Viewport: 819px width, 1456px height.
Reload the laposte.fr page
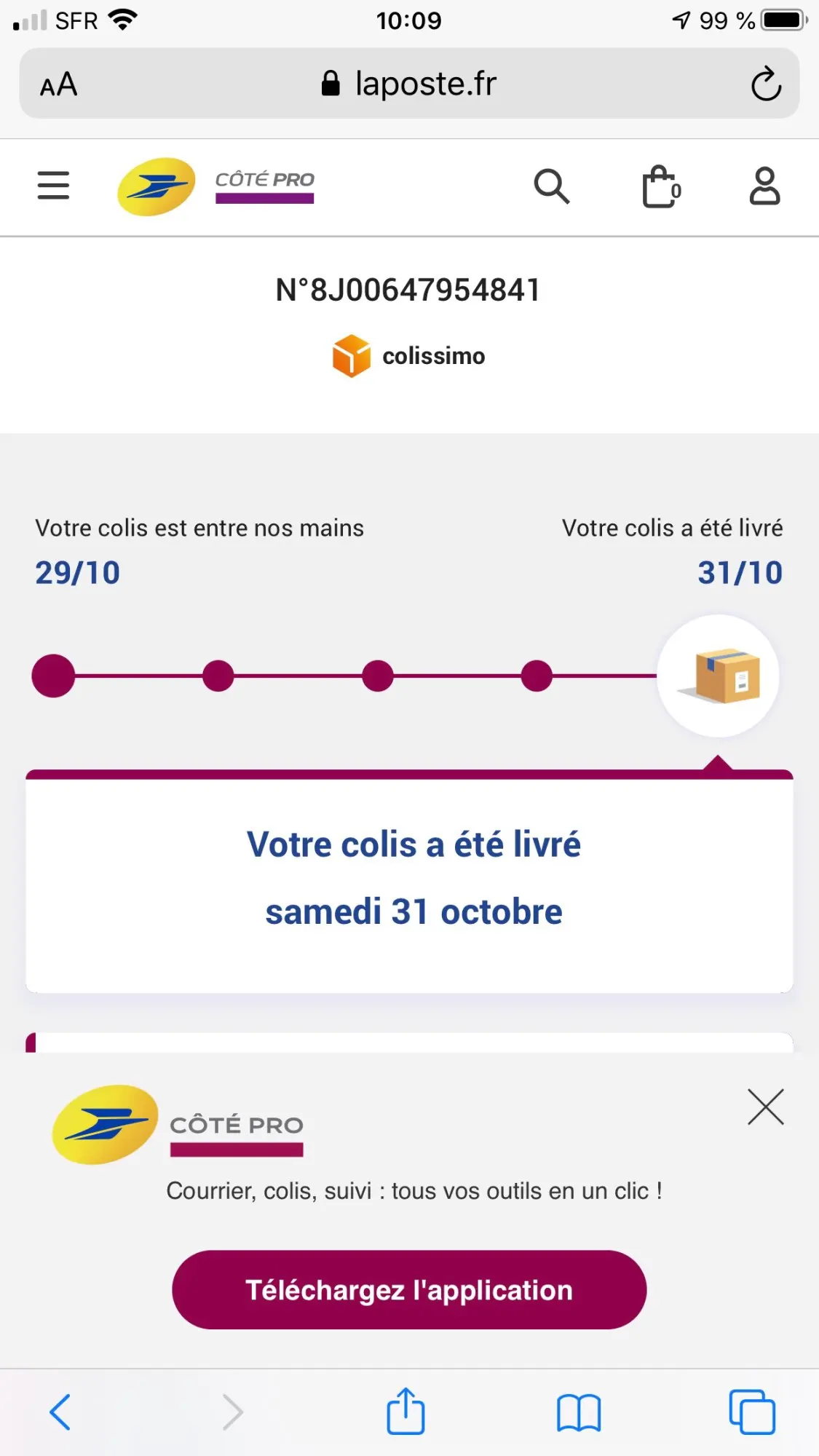pyautogui.click(x=766, y=84)
